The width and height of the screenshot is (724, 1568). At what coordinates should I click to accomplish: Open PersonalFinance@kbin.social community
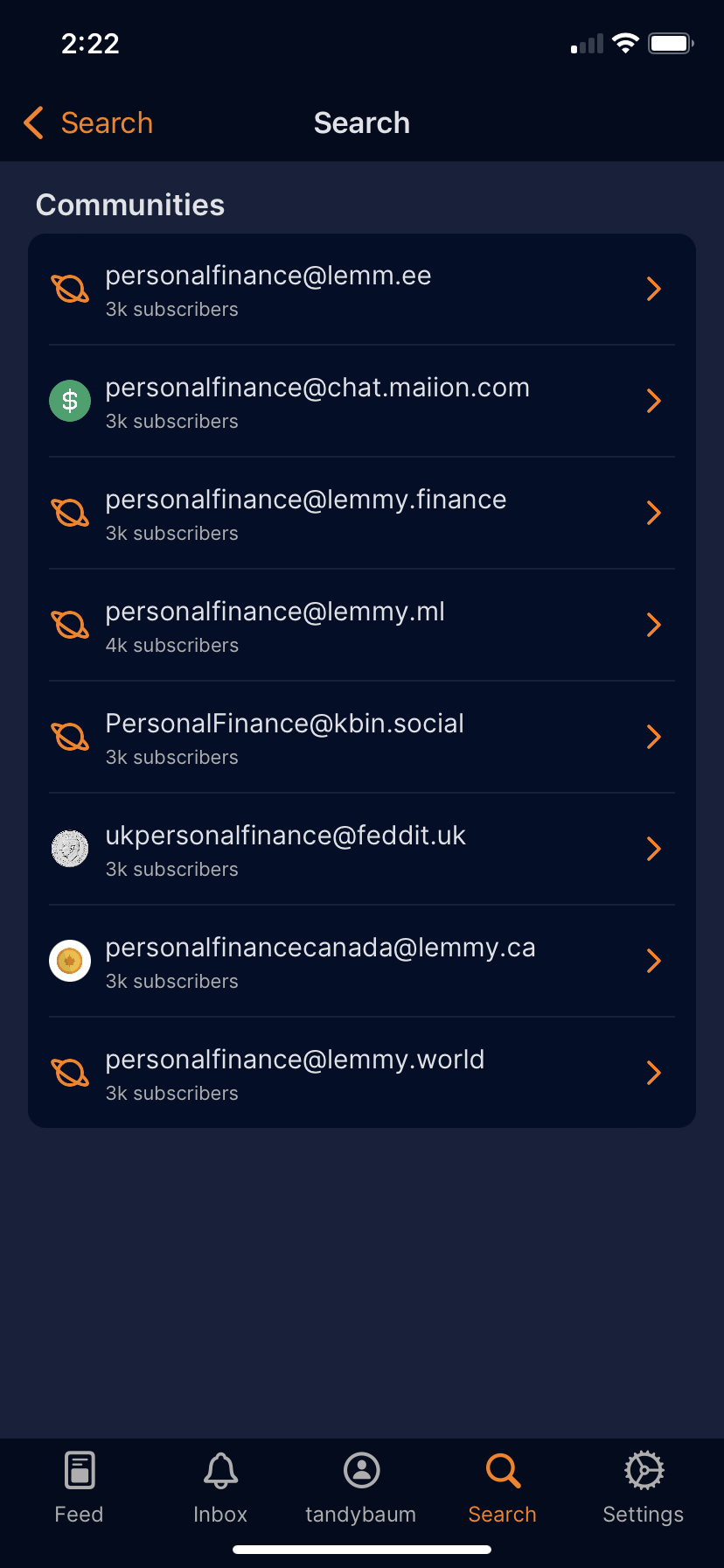click(362, 738)
